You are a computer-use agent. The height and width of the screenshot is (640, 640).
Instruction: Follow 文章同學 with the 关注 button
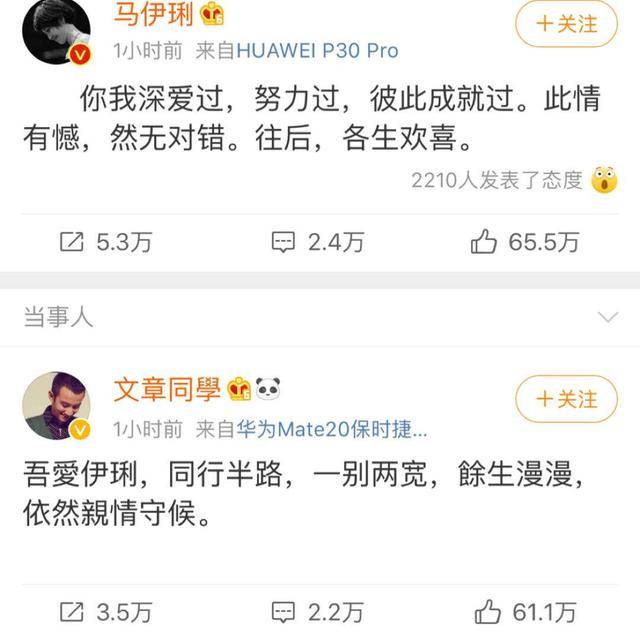coord(566,399)
